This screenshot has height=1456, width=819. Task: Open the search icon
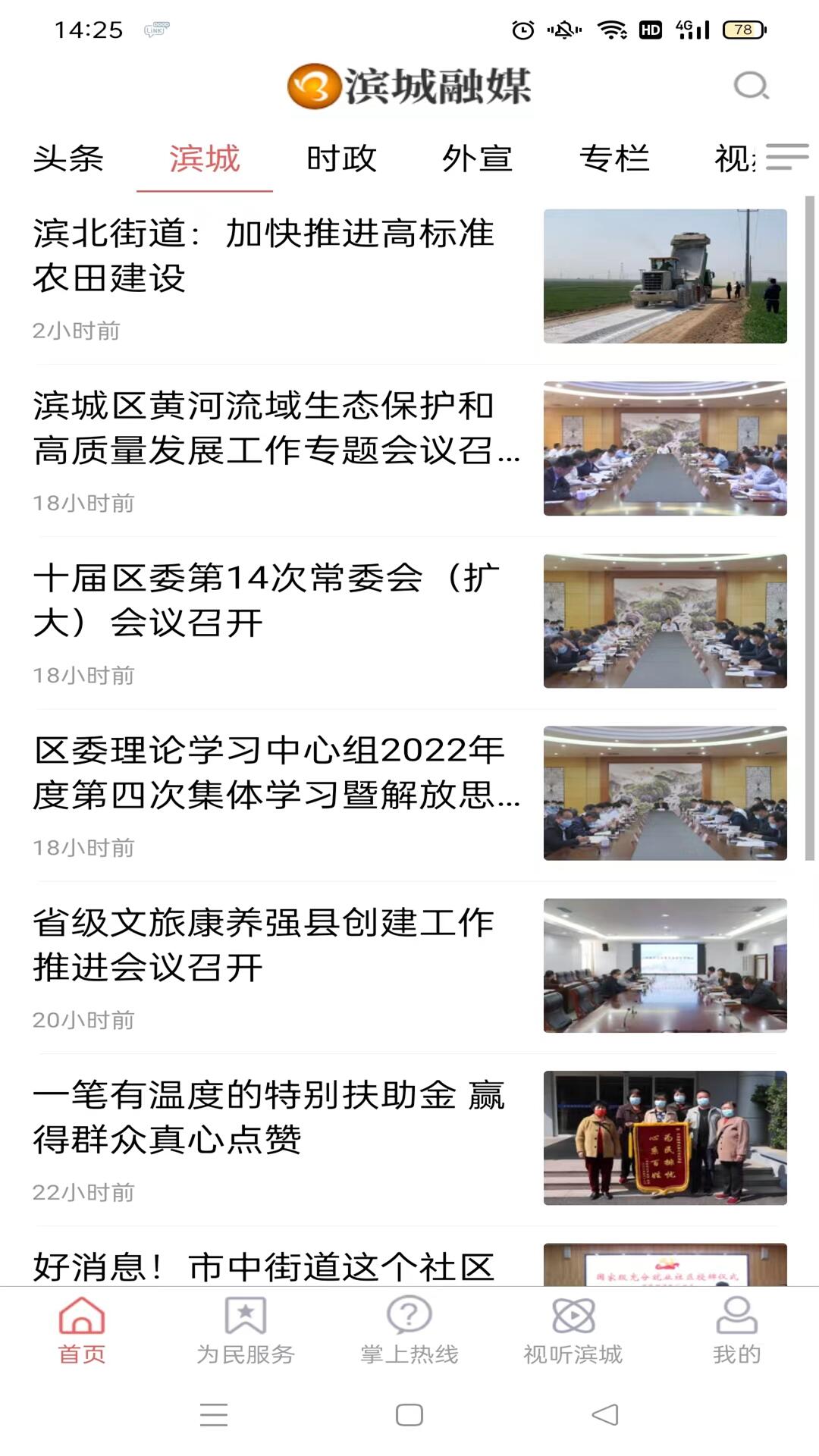pos(751,86)
